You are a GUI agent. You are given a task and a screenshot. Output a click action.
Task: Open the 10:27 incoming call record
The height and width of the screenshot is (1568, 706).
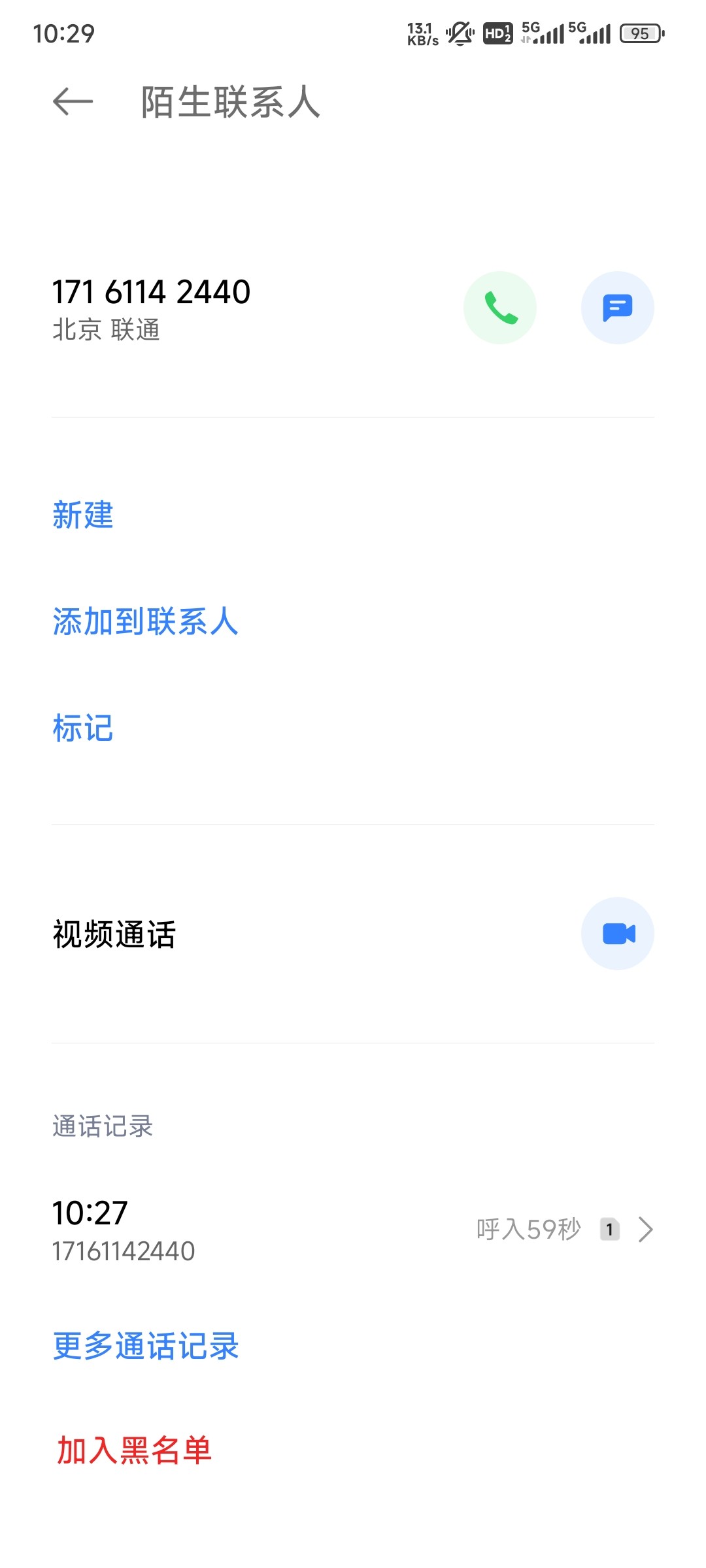tap(353, 1230)
